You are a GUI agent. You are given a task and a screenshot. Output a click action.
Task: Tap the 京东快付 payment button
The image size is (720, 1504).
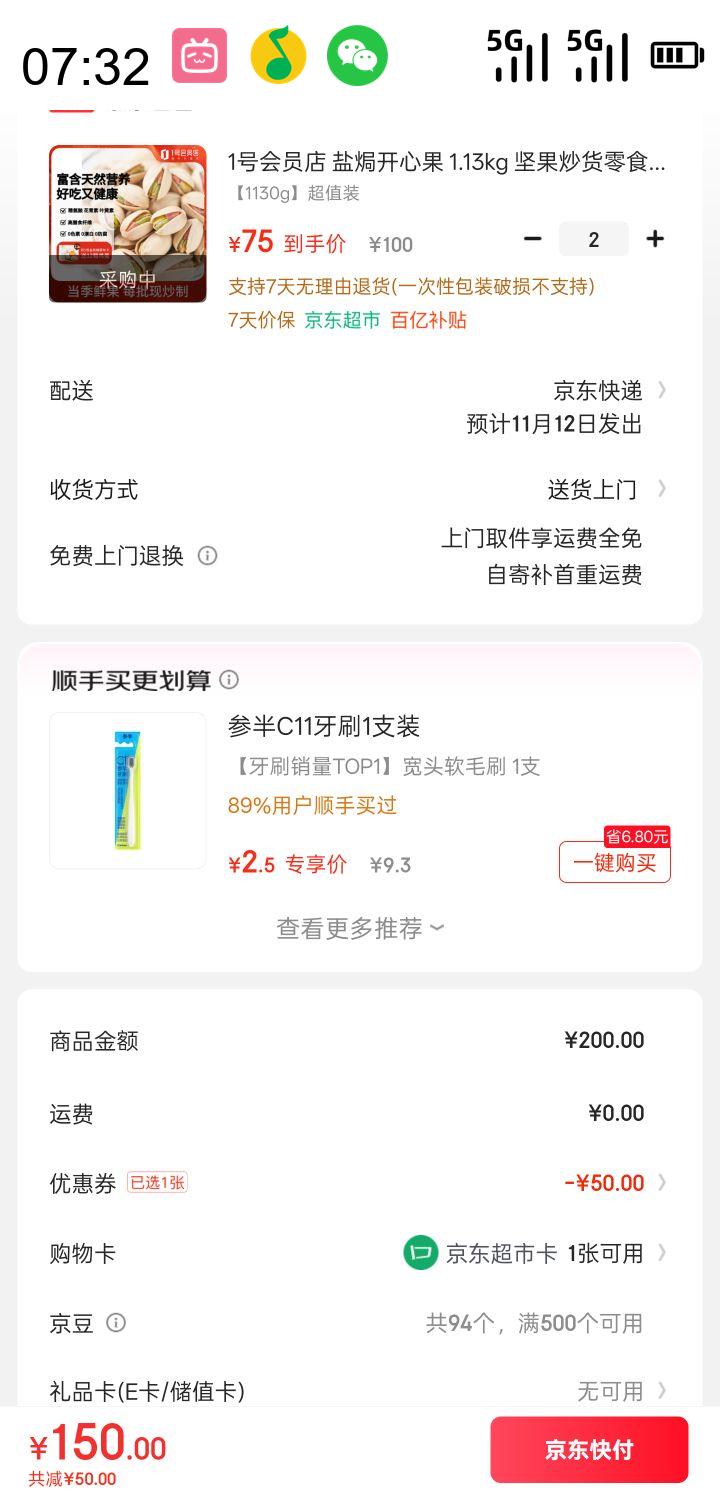590,1448
